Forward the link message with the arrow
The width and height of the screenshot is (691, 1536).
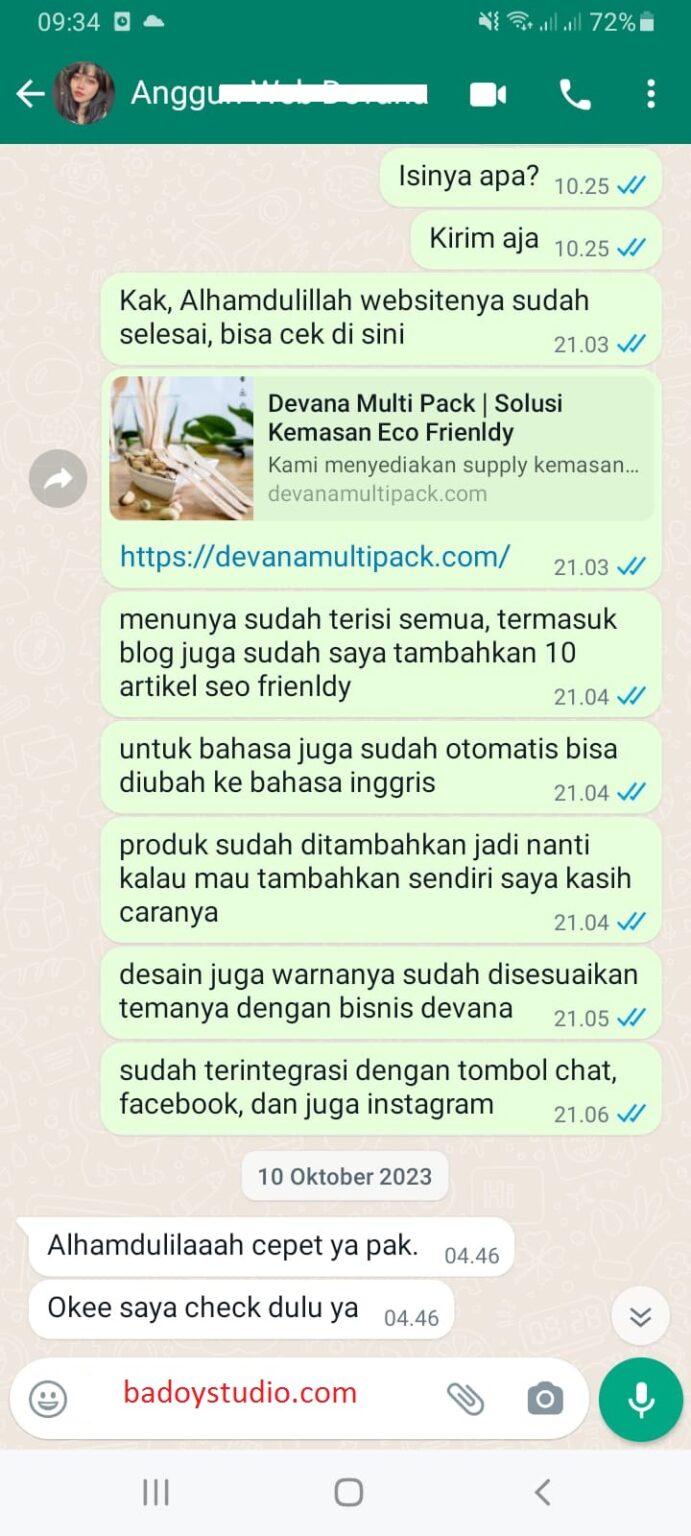58,480
